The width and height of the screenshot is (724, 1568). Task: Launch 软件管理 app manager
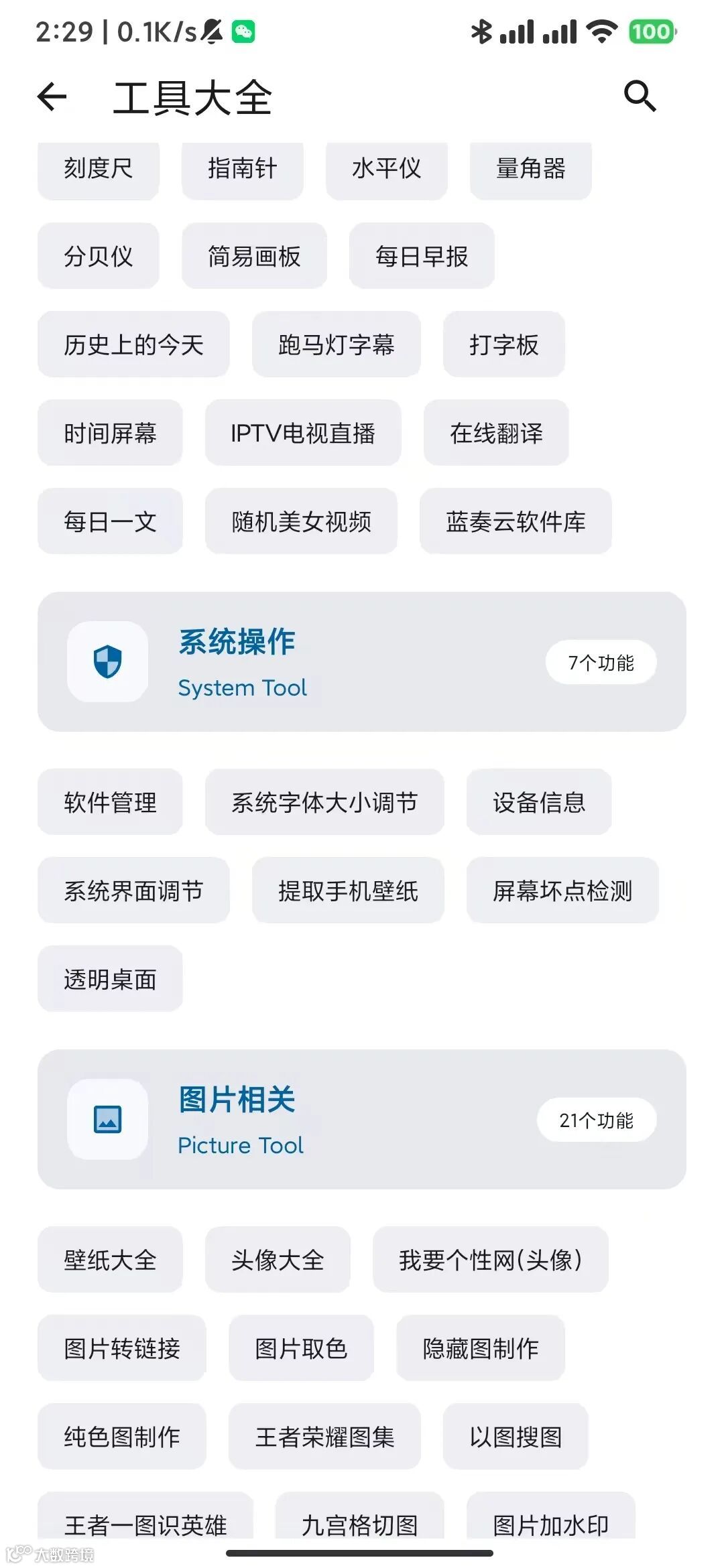pyautogui.click(x=110, y=803)
